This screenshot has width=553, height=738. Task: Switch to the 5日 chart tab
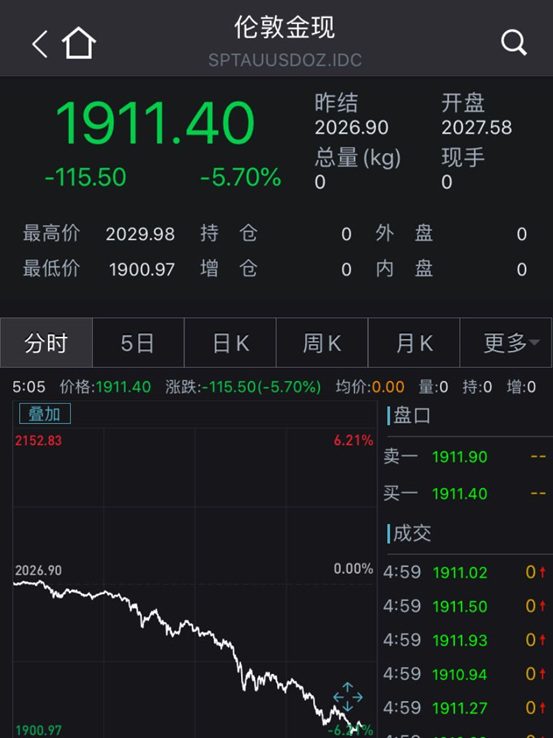tap(138, 343)
